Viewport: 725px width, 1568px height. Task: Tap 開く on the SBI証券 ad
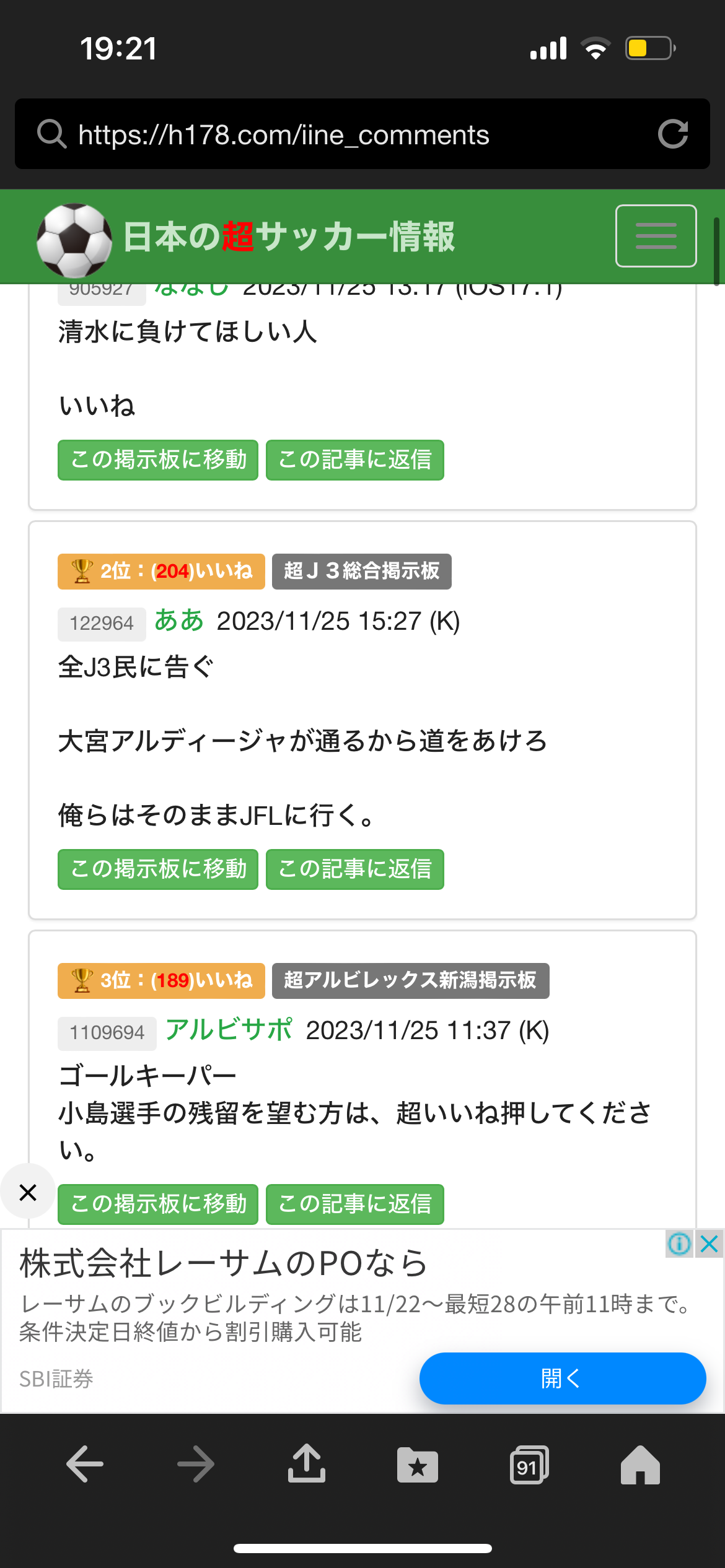click(x=563, y=1379)
